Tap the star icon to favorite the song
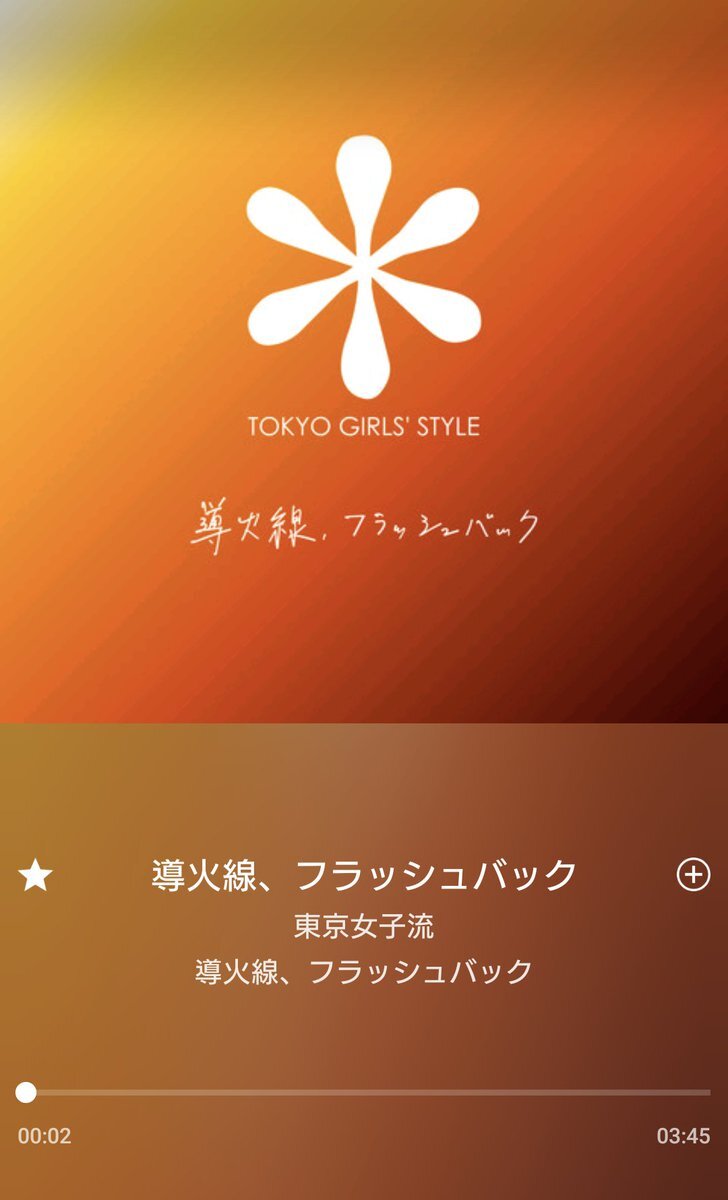Screen dimensions: 728x1200 (x=35, y=876)
